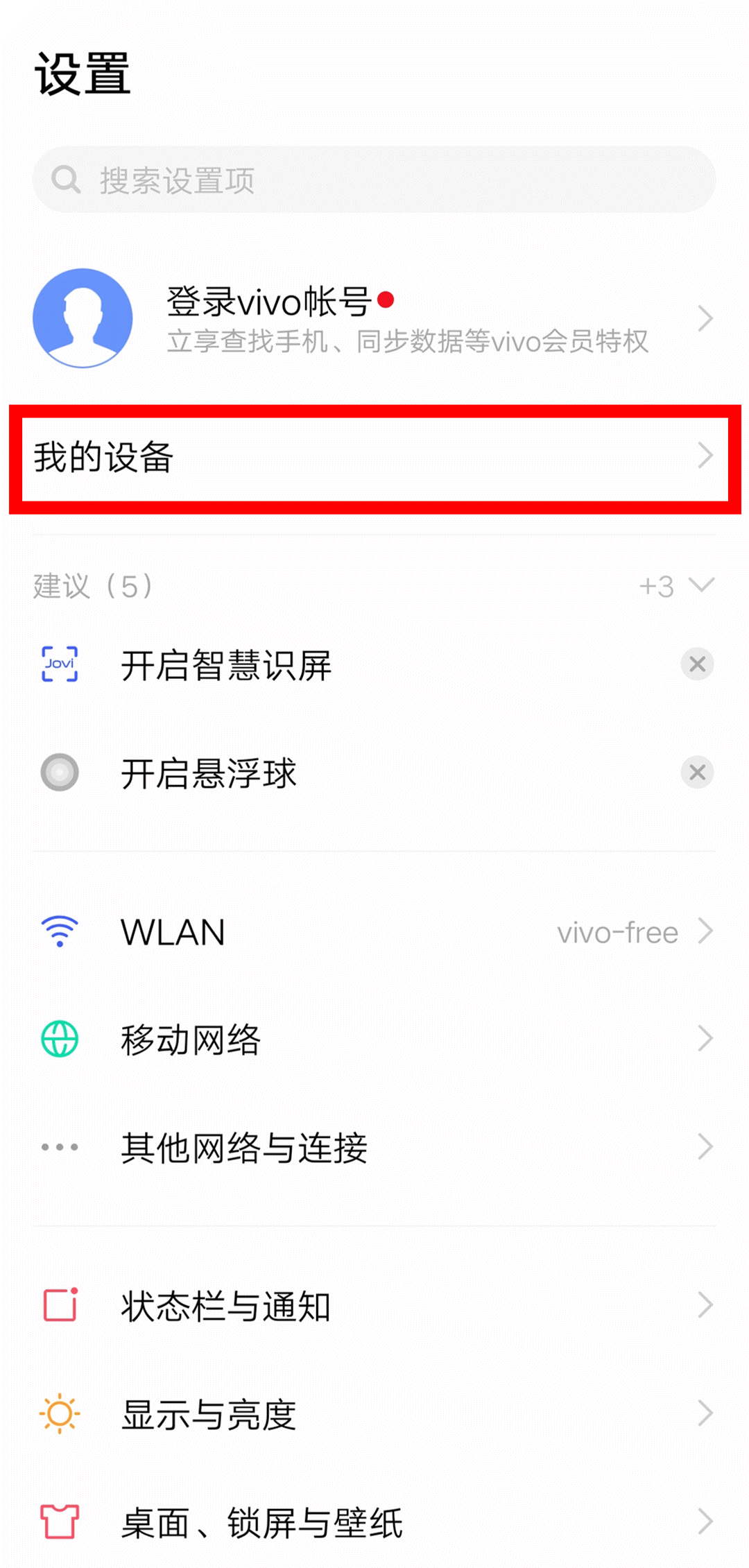Open 移动网络 settings
The height and width of the screenshot is (1568, 749).
(x=374, y=1039)
